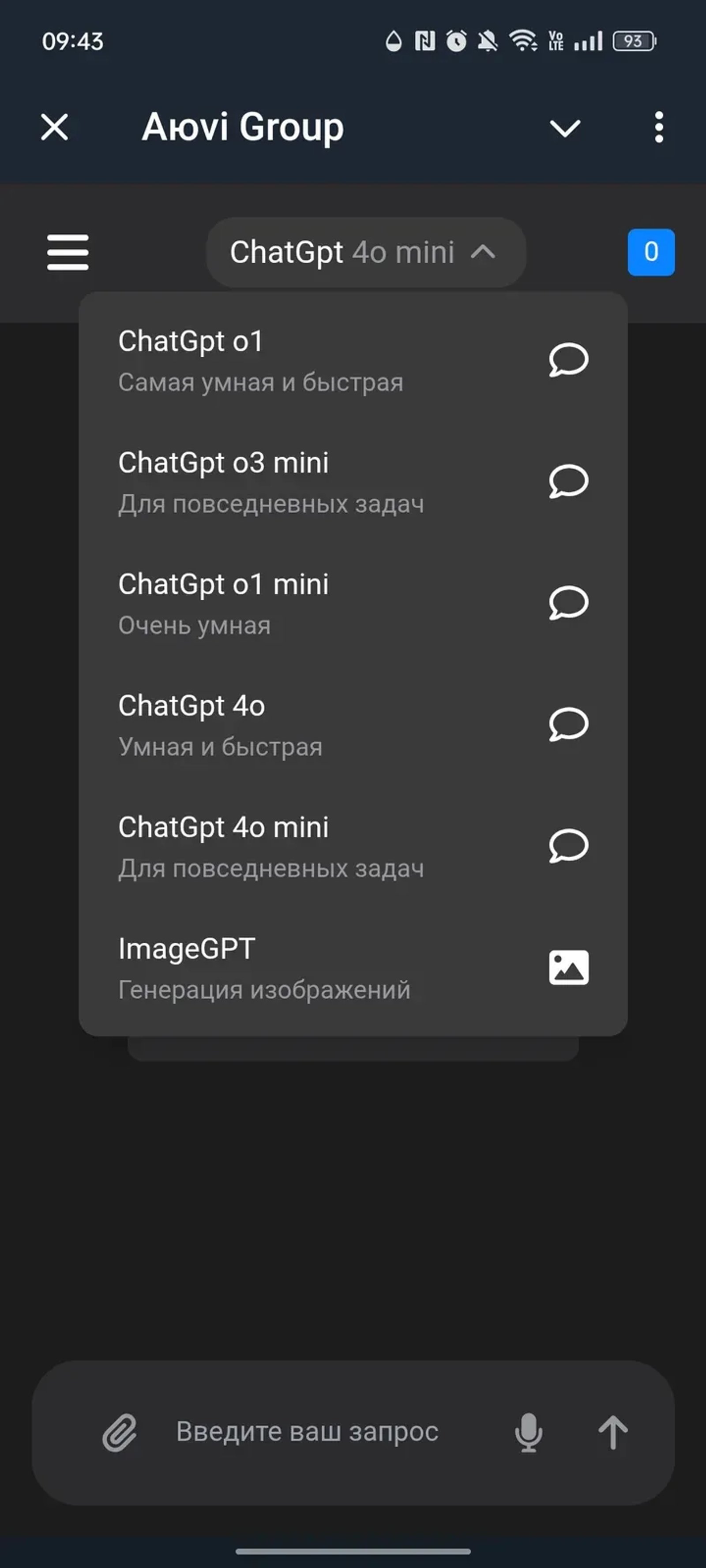
Task: Collapse the ChatGpt 4o mini model dropdown
Action: [x=364, y=252]
